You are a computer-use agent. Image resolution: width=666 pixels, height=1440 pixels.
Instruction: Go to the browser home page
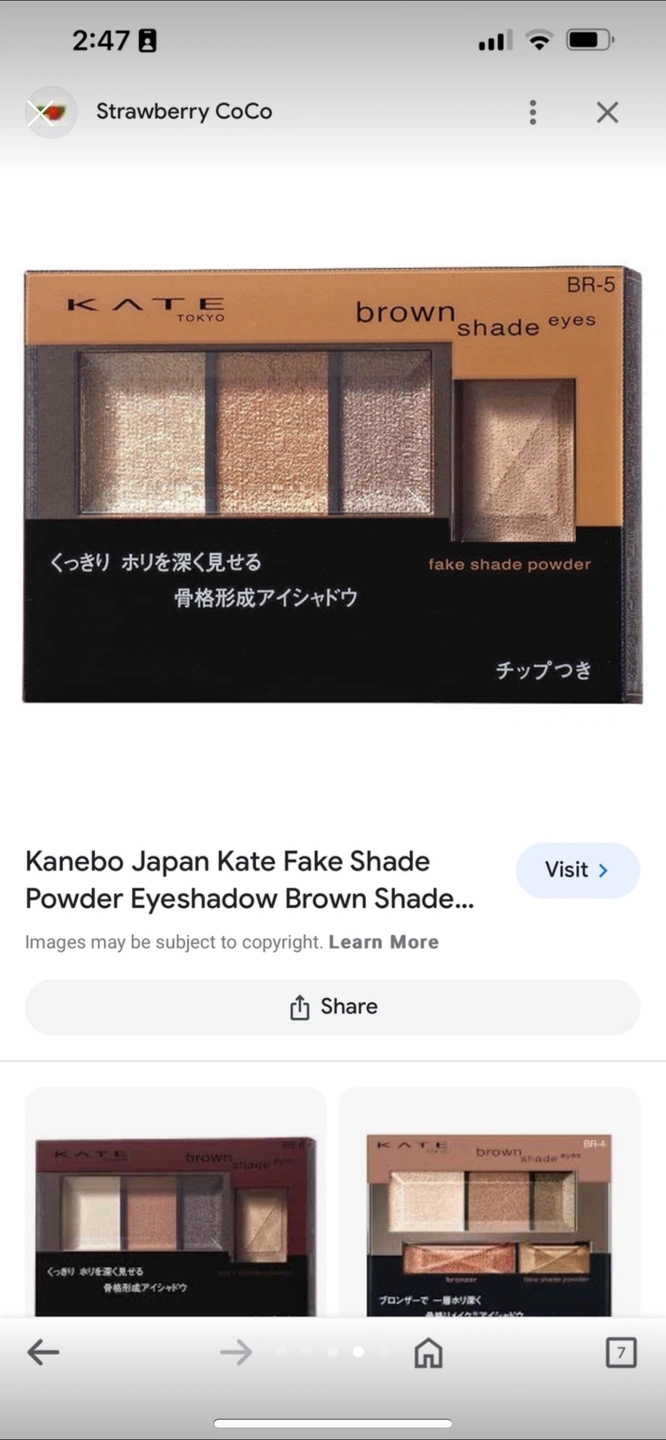point(428,1353)
